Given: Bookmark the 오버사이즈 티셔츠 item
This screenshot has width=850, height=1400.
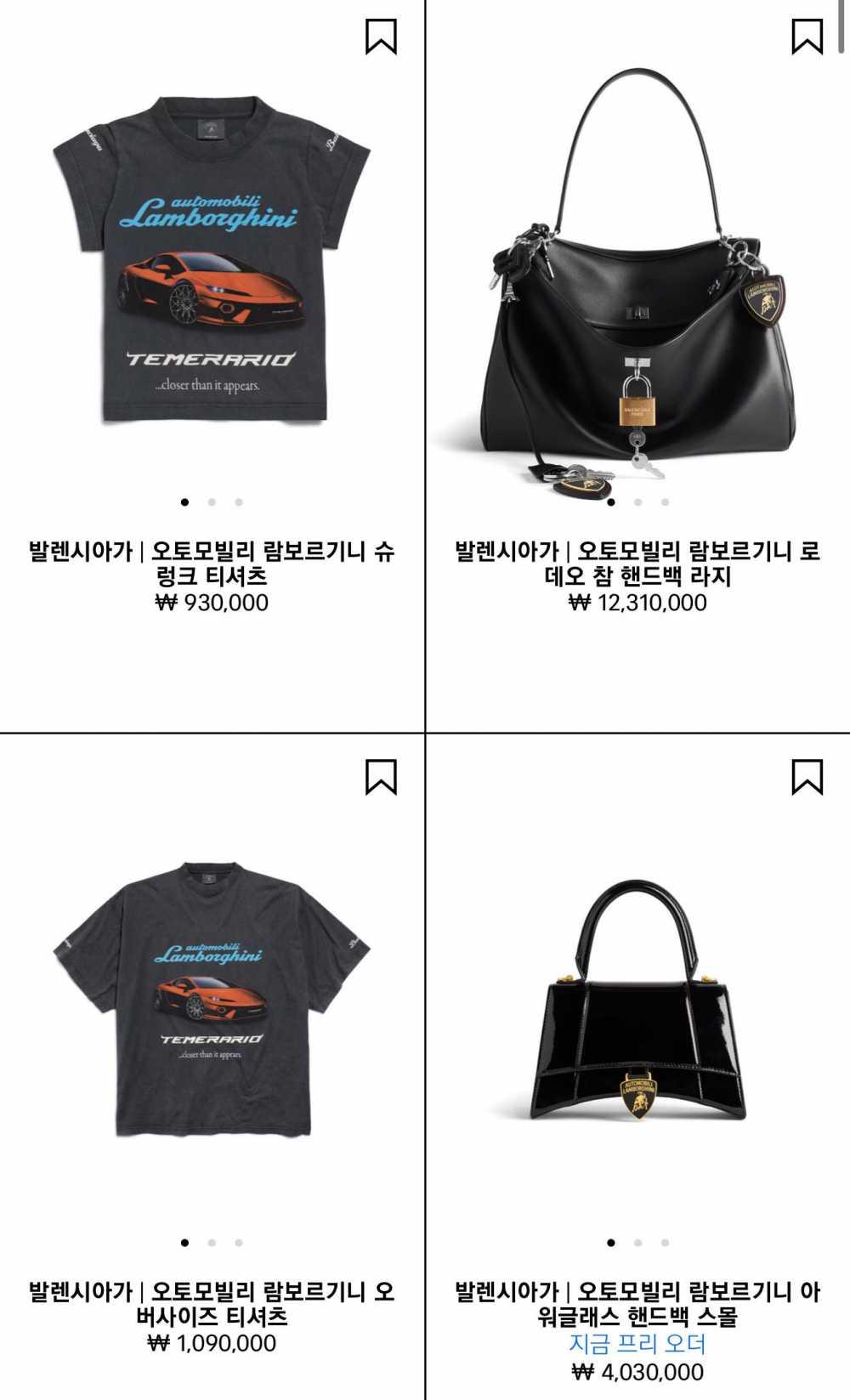Looking at the screenshot, I should (381, 777).
